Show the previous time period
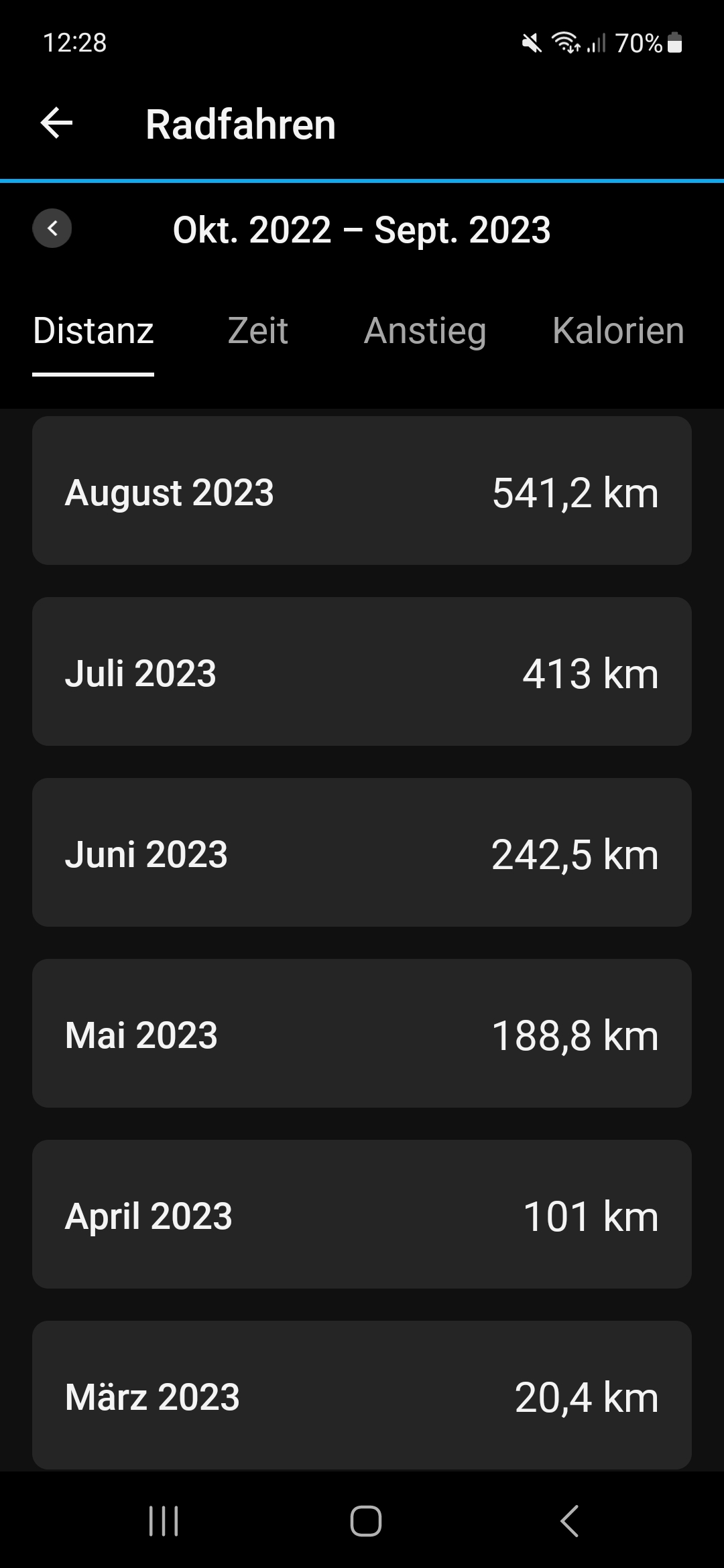This screenshot has height=1568, width=724. (x=52, y=228)
